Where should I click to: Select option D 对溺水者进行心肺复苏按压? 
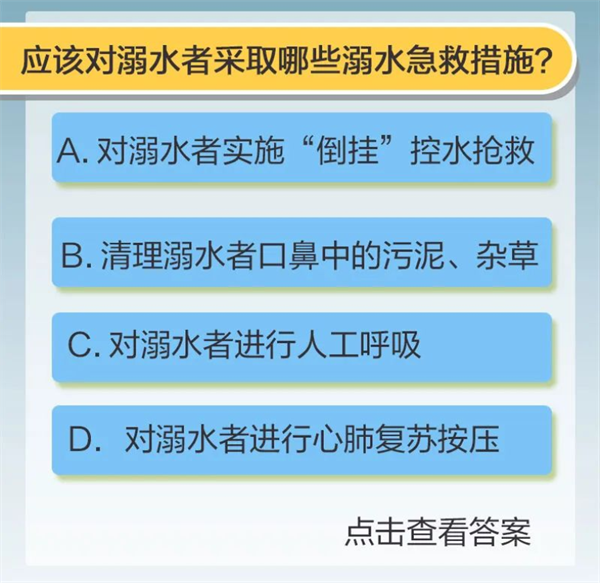click(301, 438)
